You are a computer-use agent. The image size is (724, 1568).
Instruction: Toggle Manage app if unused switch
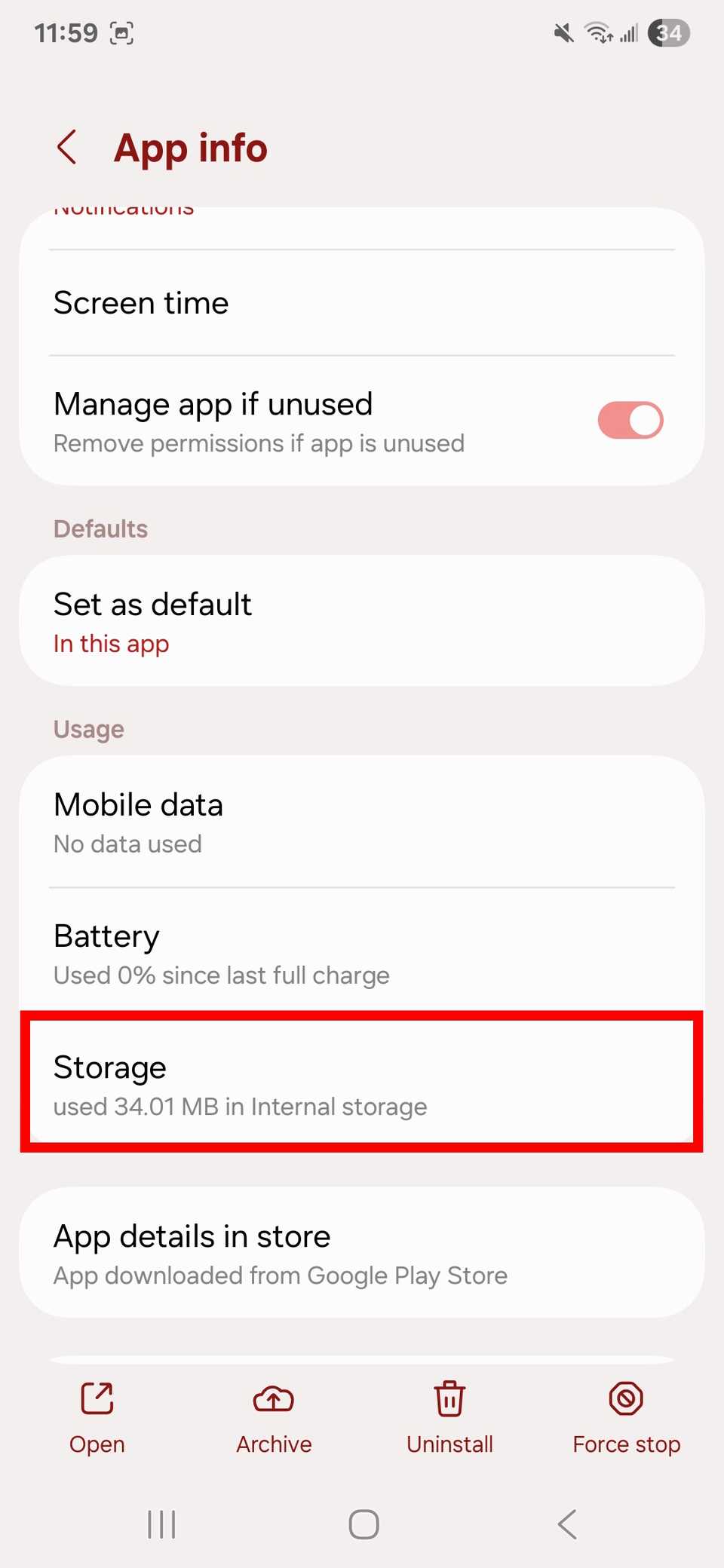tap(630, 420)
